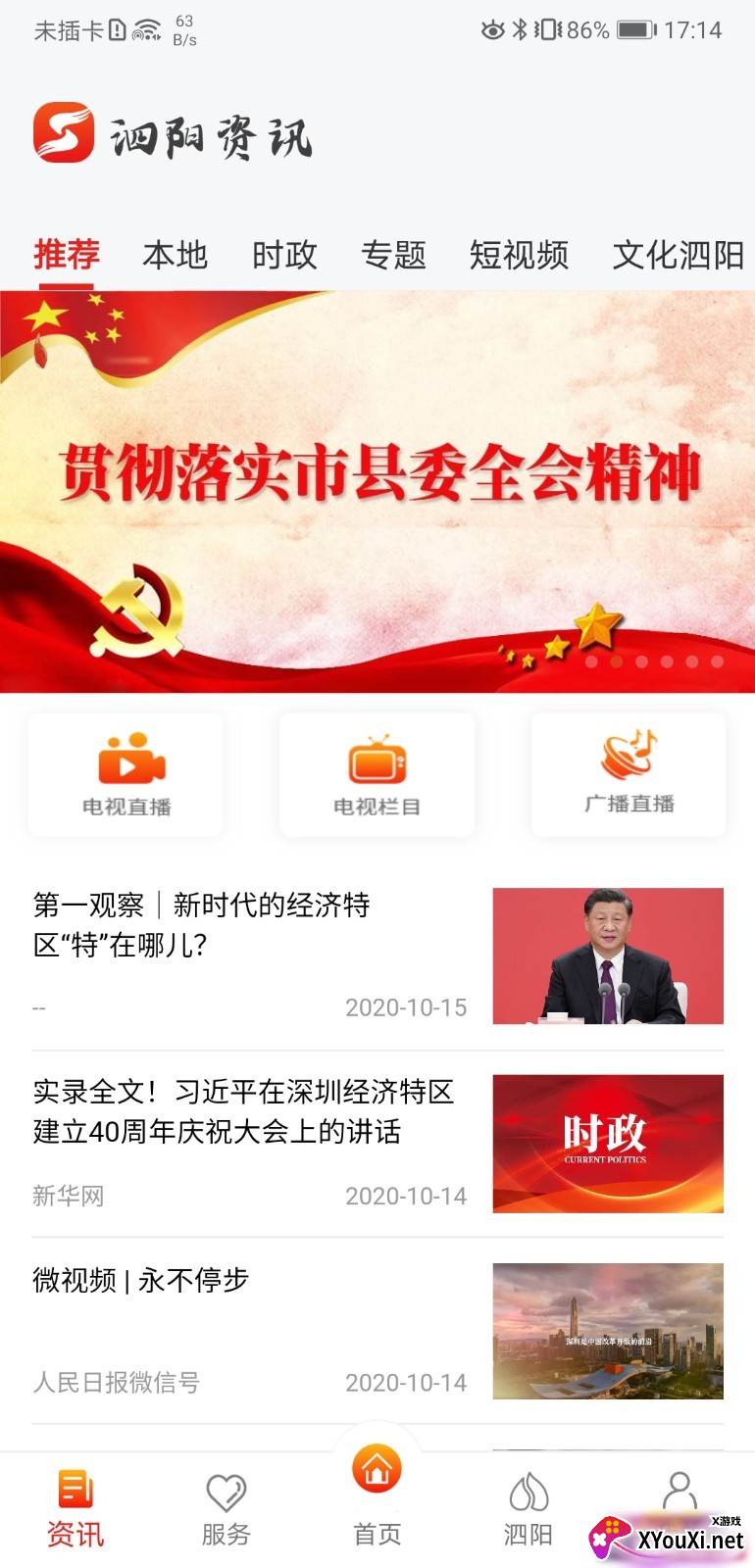Open the 专题 tab
The image size is (755, 1568).
(x=393, y=255)
